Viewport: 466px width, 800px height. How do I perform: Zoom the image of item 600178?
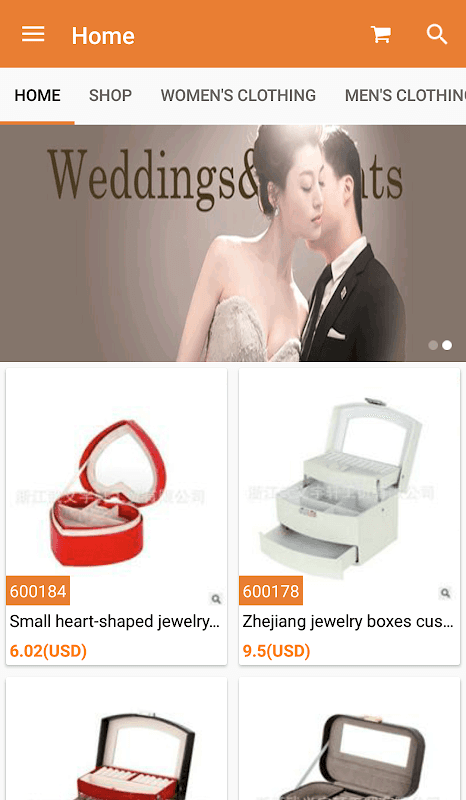[x=445, y=593]
